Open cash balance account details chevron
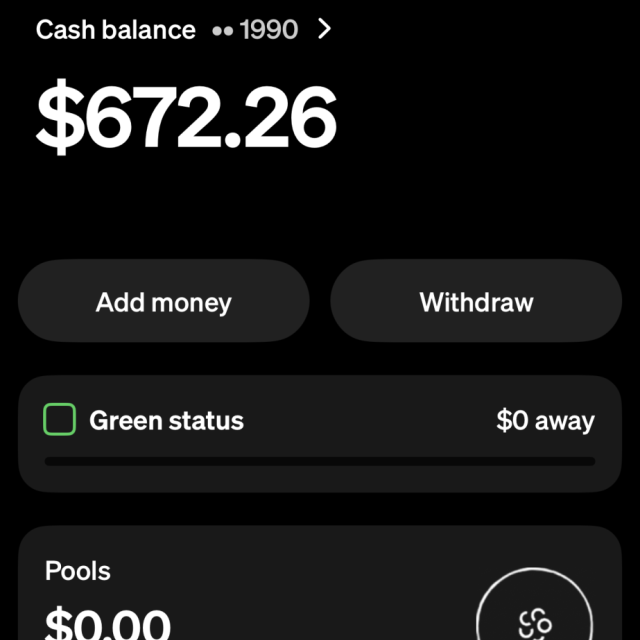 coord(323,29)
